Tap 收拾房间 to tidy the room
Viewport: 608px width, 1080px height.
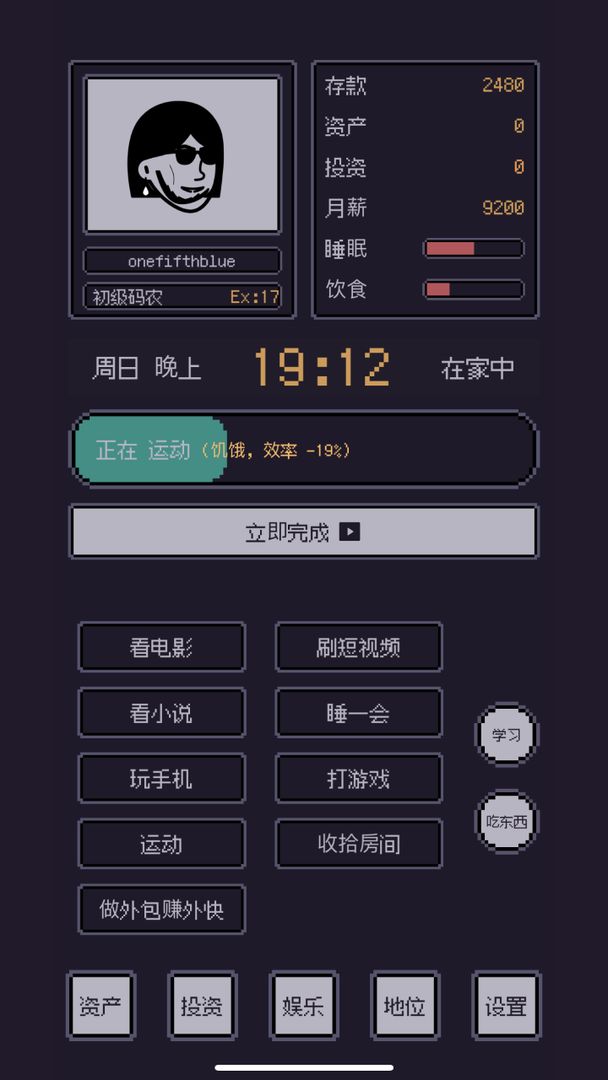click(358, 844)
